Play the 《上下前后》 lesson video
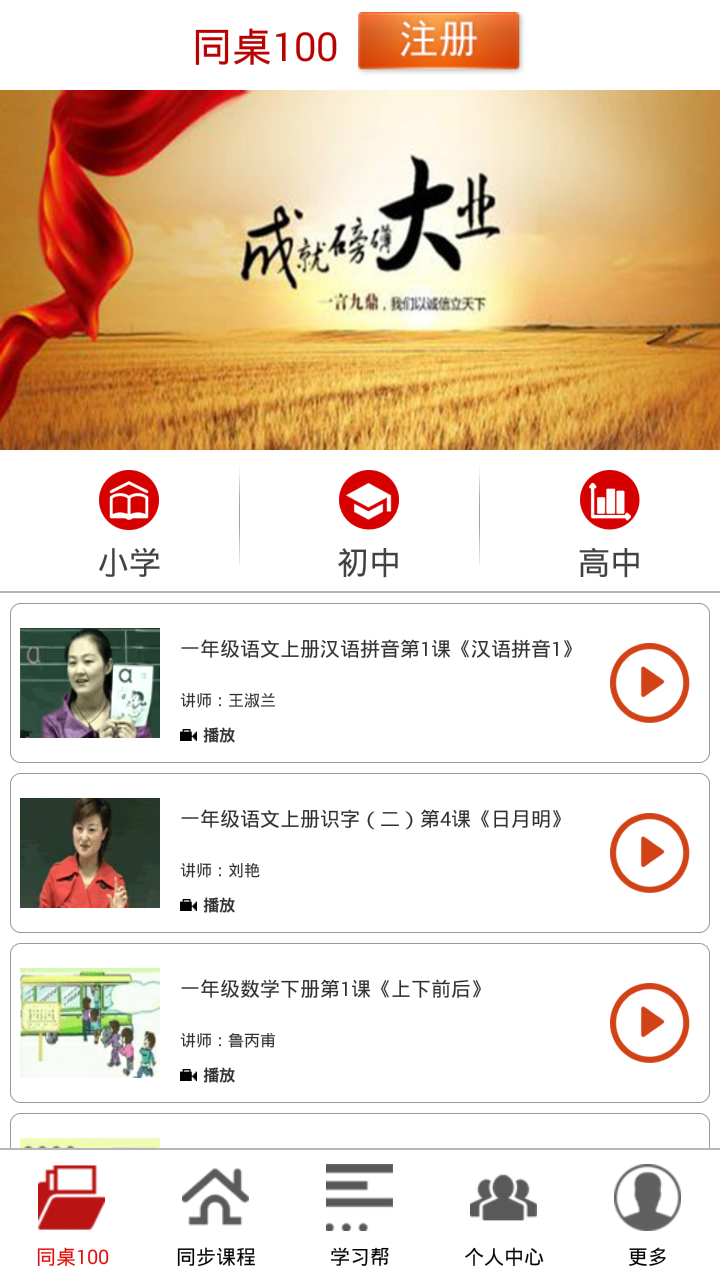 coord(650,1023)
